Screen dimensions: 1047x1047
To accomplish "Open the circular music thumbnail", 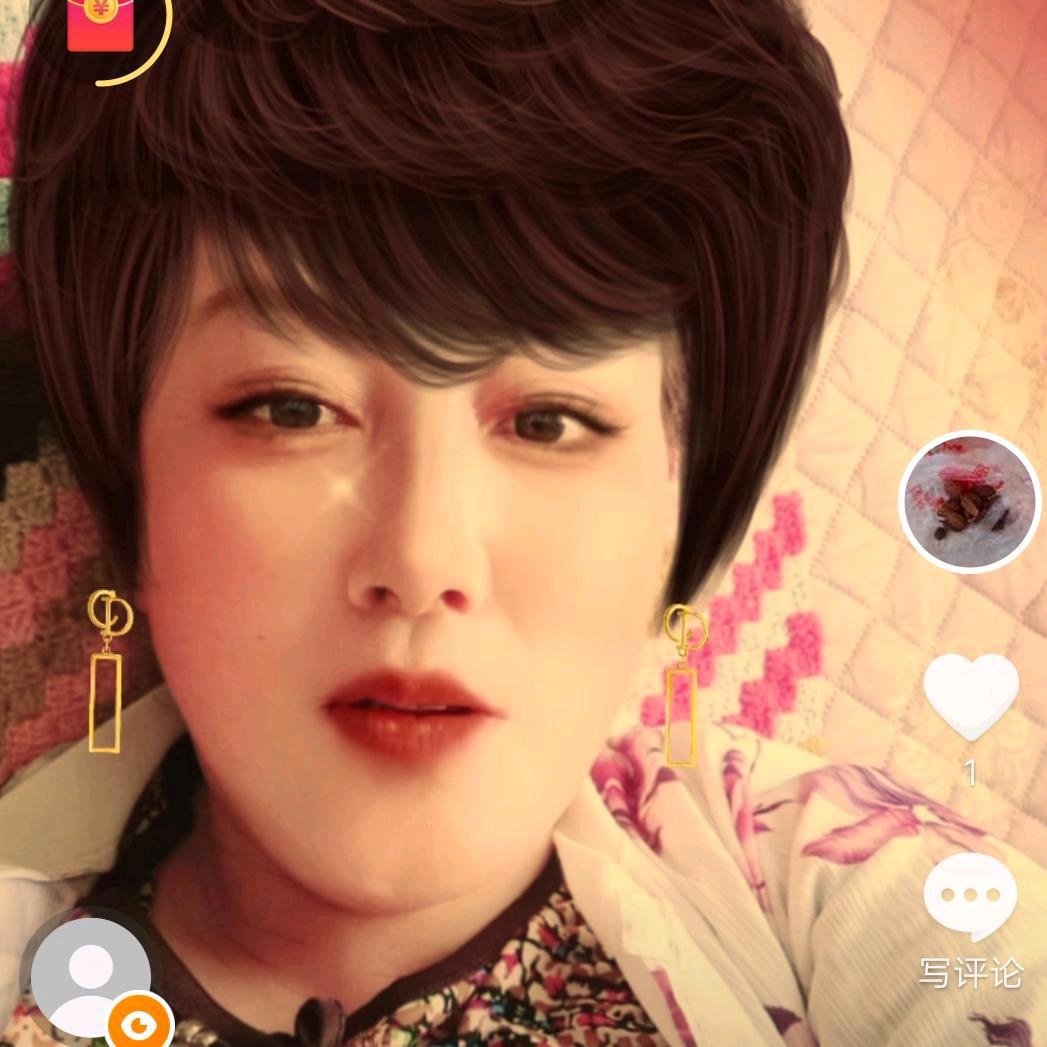I will point(970,502).
